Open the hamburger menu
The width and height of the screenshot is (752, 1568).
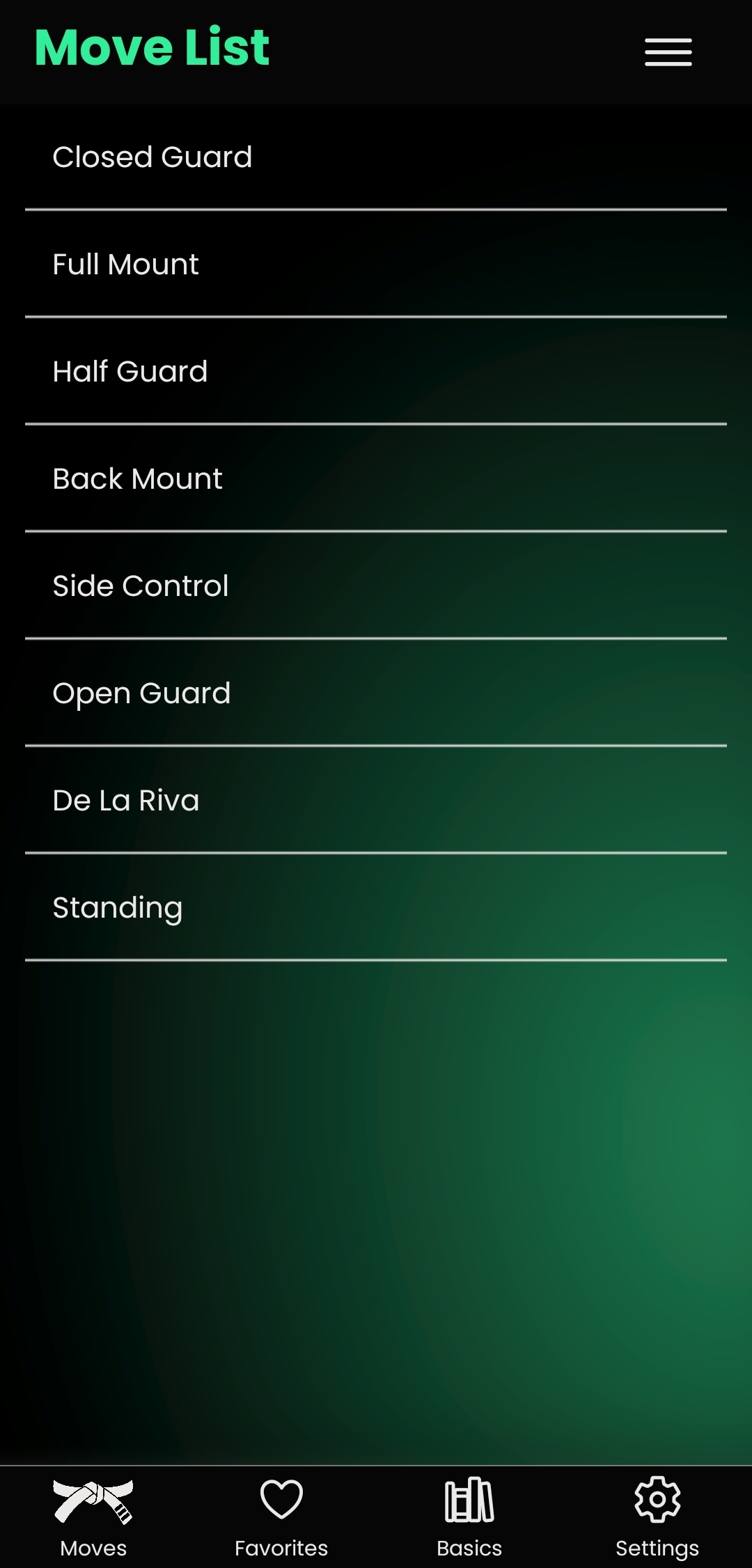[x=668, y=52]
